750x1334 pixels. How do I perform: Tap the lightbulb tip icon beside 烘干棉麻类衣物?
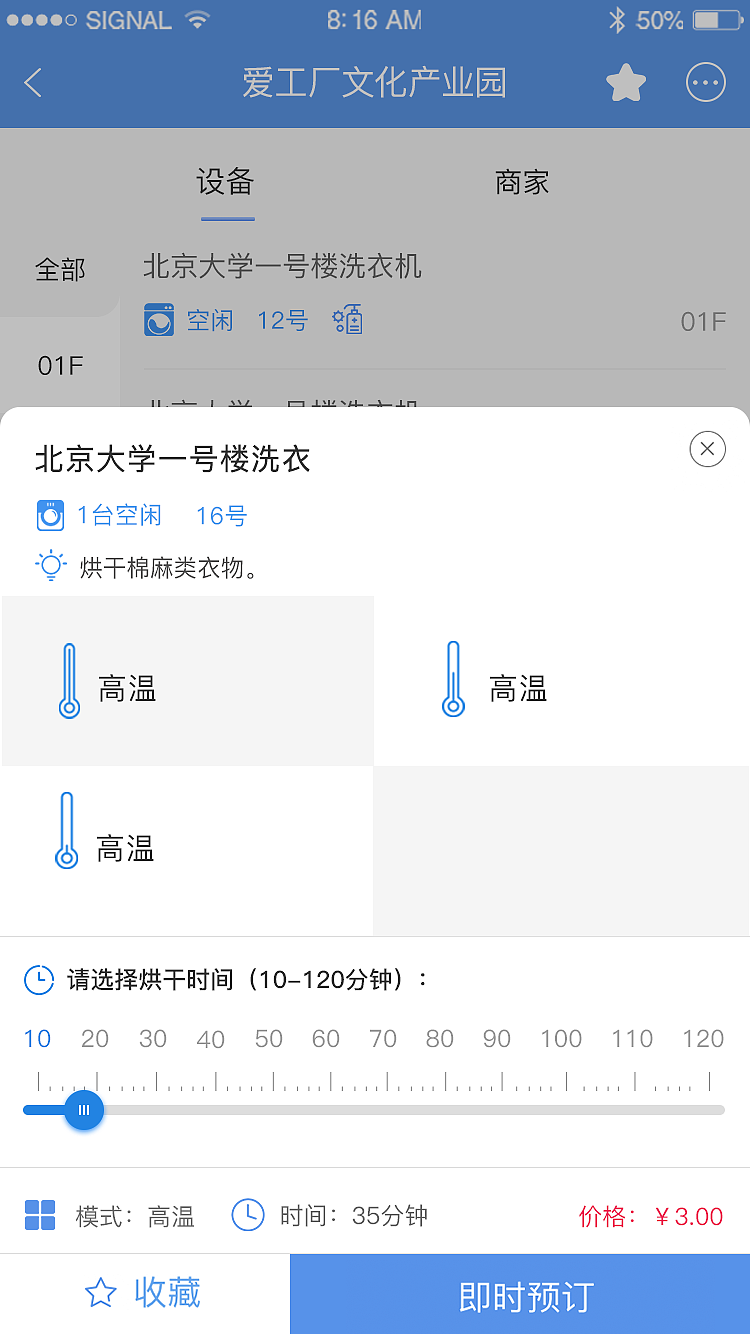[49, 564]
